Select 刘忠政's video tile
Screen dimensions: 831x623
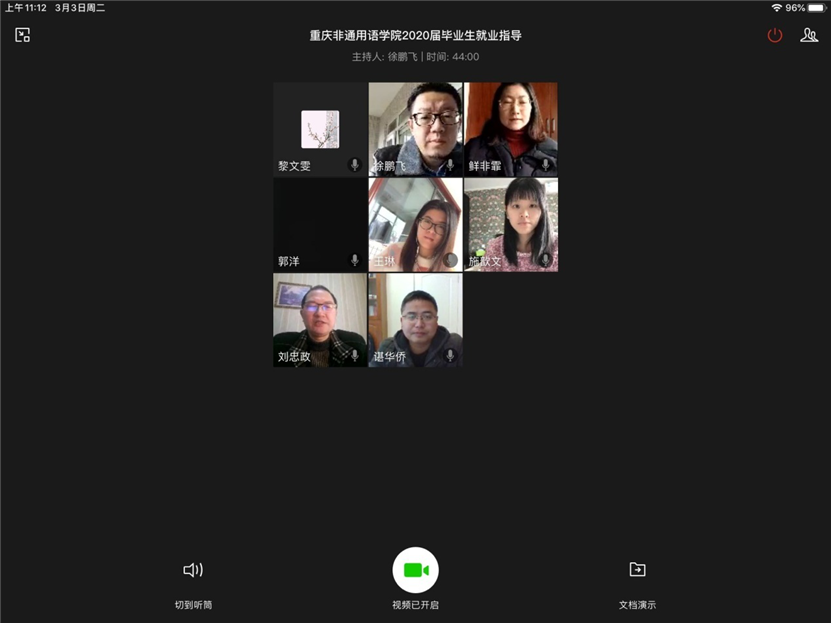click(320, 320)
